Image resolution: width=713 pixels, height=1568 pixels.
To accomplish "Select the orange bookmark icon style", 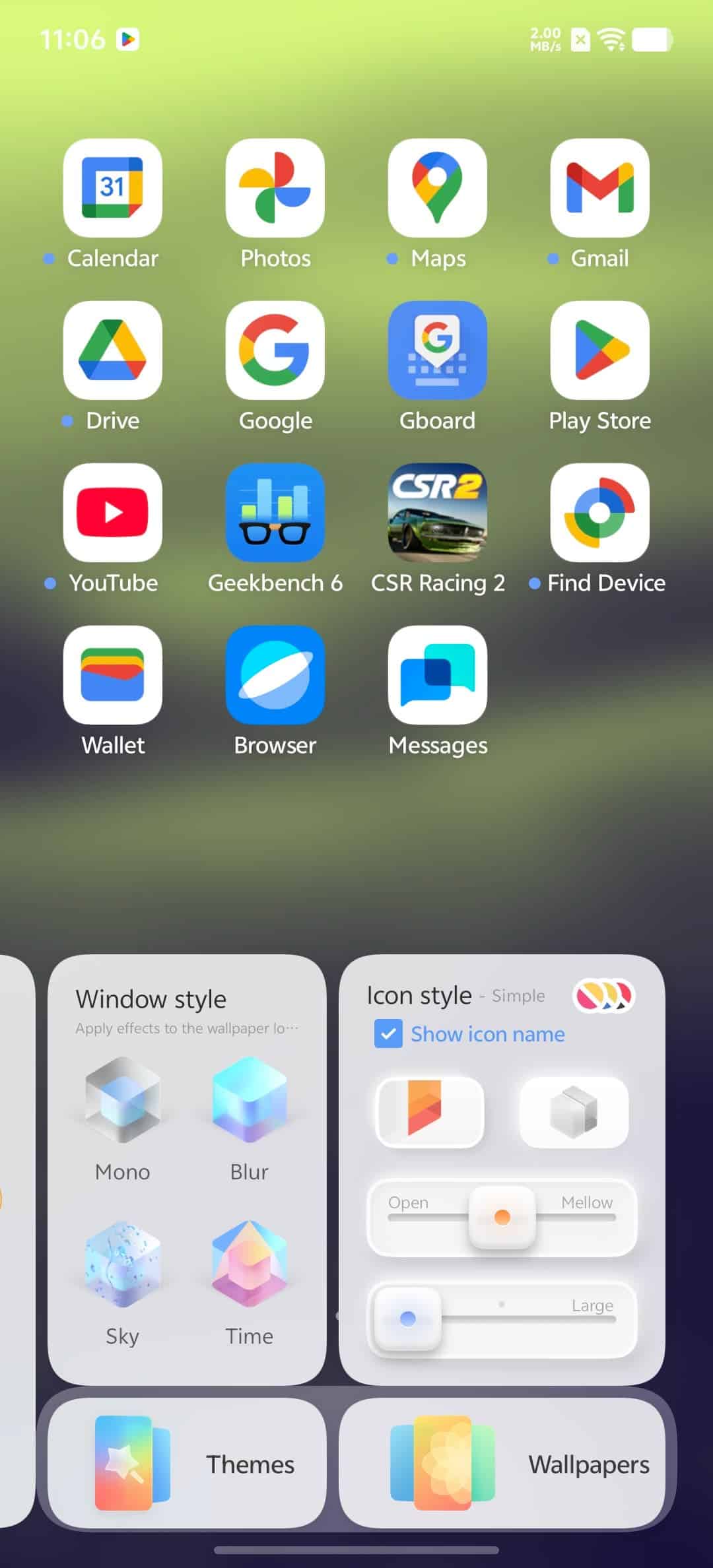I will 430,1113.
